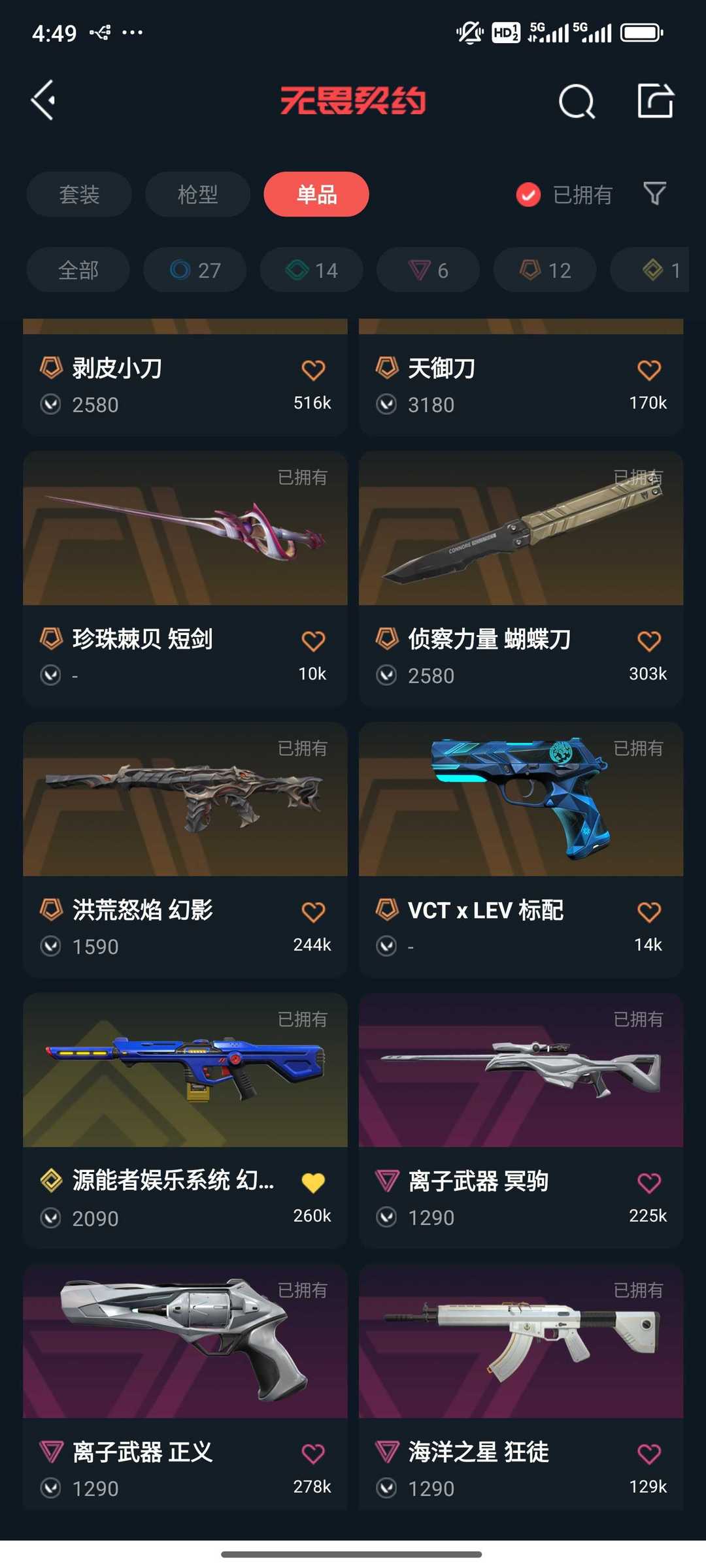Filter by the chip showing 27
The image size is (706, 1568).
click(x=195, y=270)
